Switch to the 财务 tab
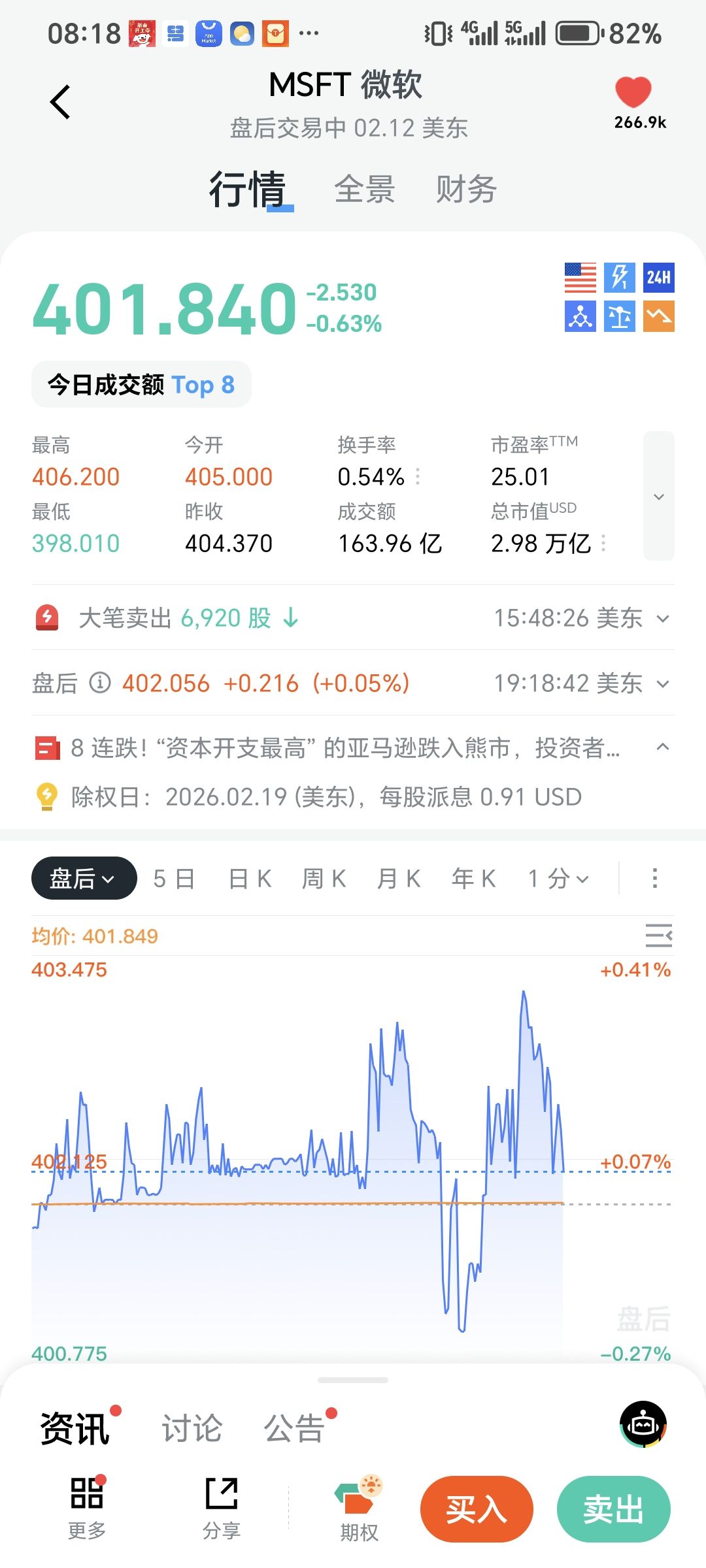 point(466,189)
